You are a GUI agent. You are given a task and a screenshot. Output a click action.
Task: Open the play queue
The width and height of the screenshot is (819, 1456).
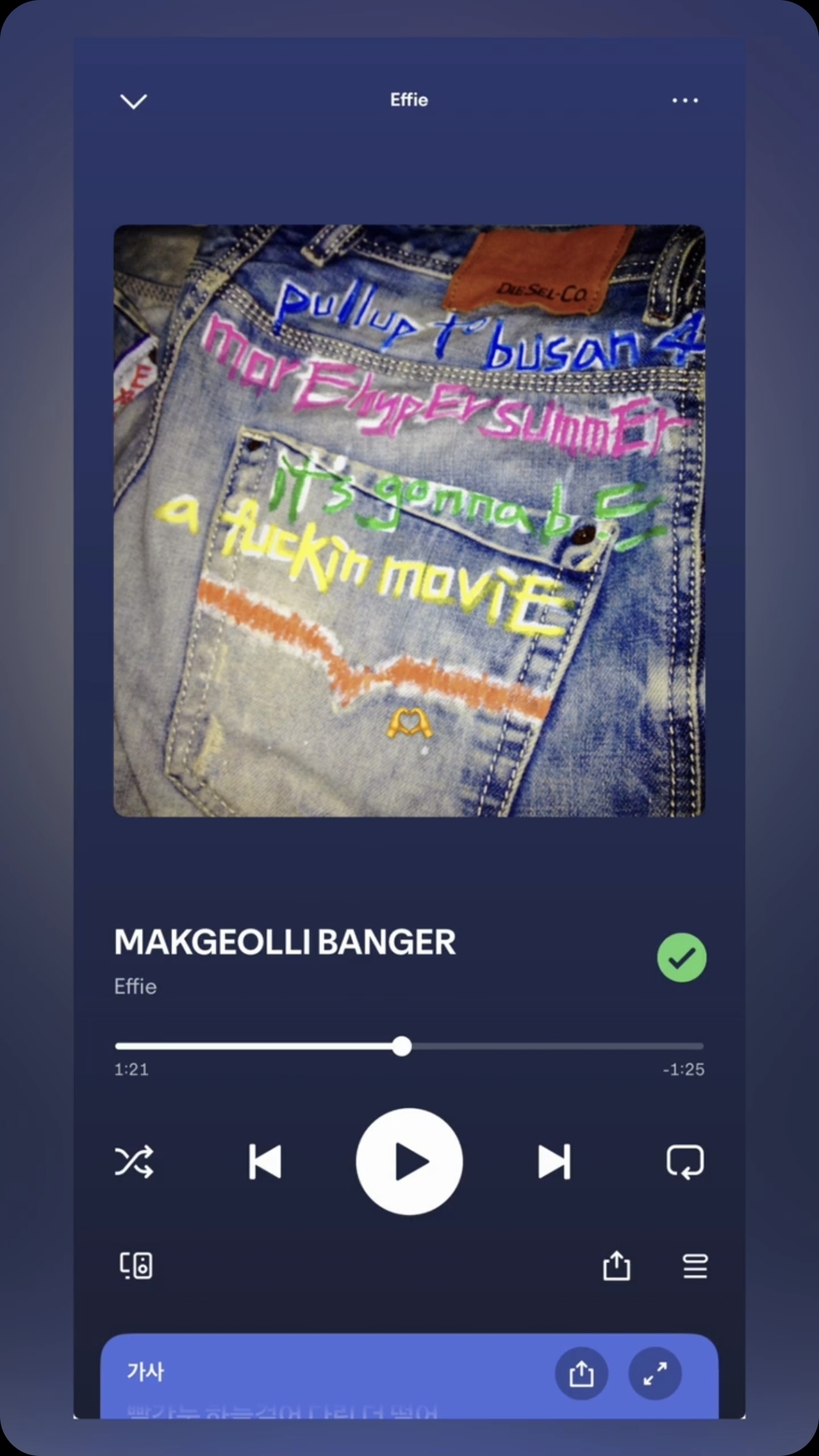[x=695, y=1266]
